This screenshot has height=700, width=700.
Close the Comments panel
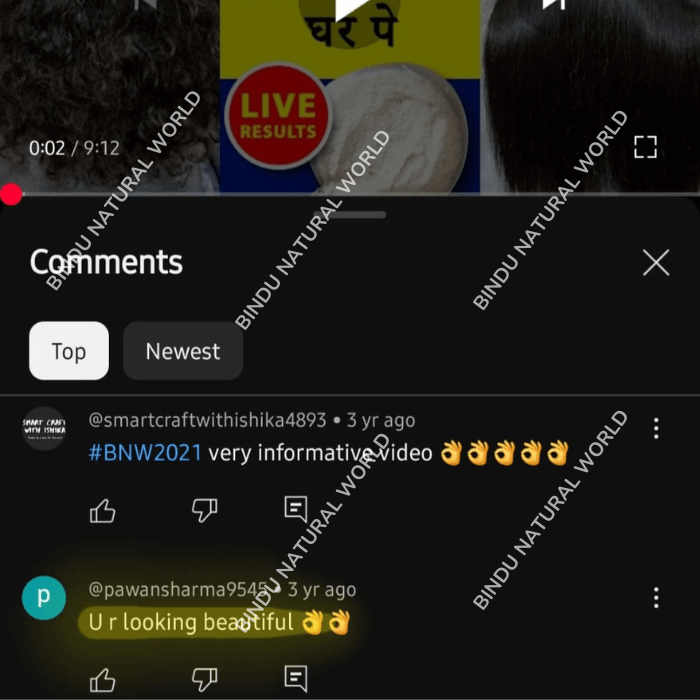pos(656,263)
